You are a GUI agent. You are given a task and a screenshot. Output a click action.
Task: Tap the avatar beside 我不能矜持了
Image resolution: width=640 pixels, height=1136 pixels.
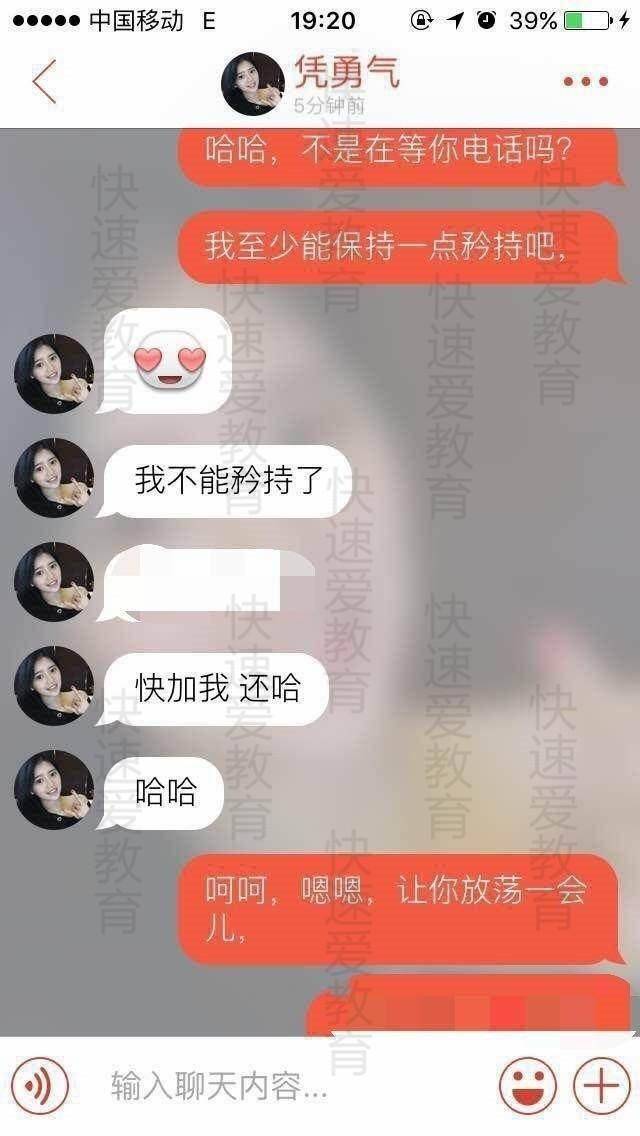coord(54,478)
